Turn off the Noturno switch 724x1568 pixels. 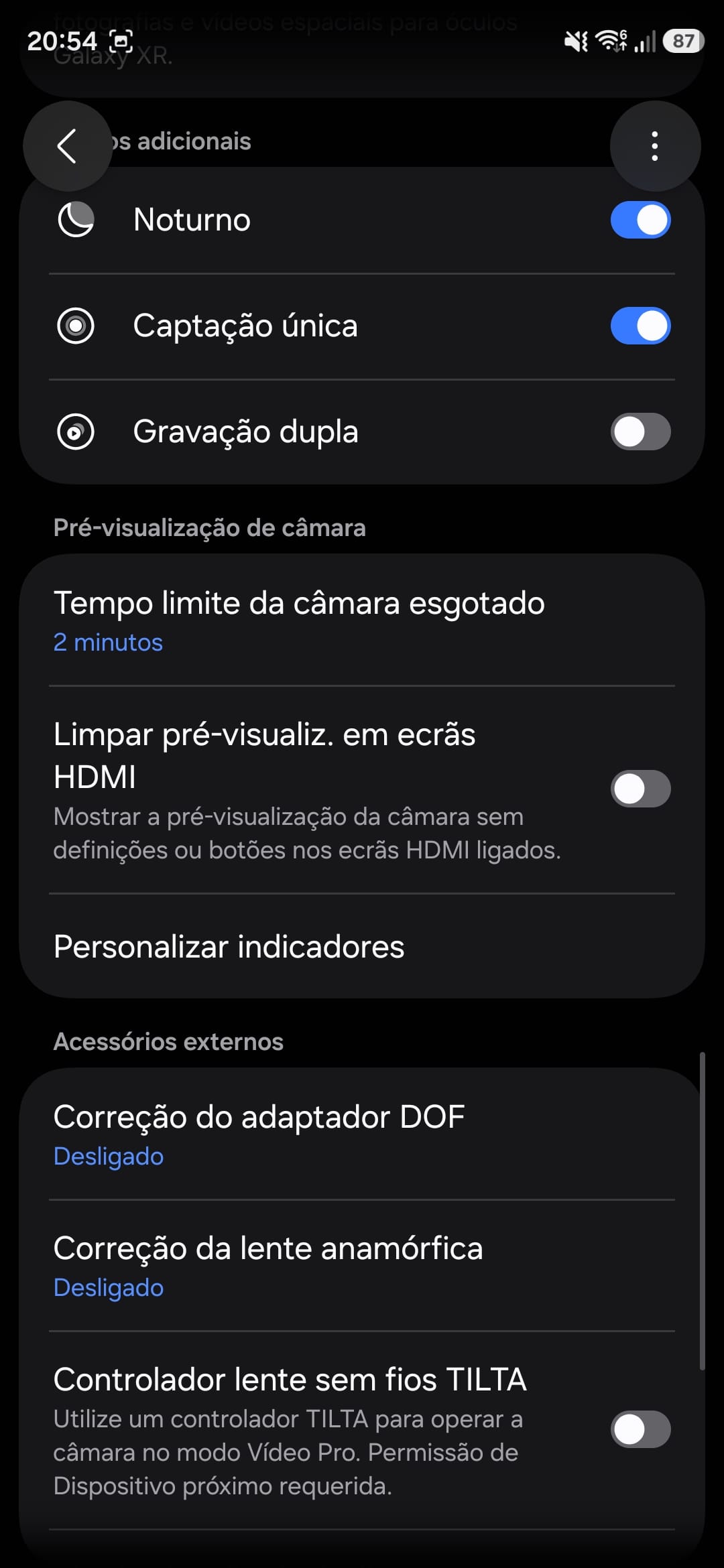coord(640,220)
